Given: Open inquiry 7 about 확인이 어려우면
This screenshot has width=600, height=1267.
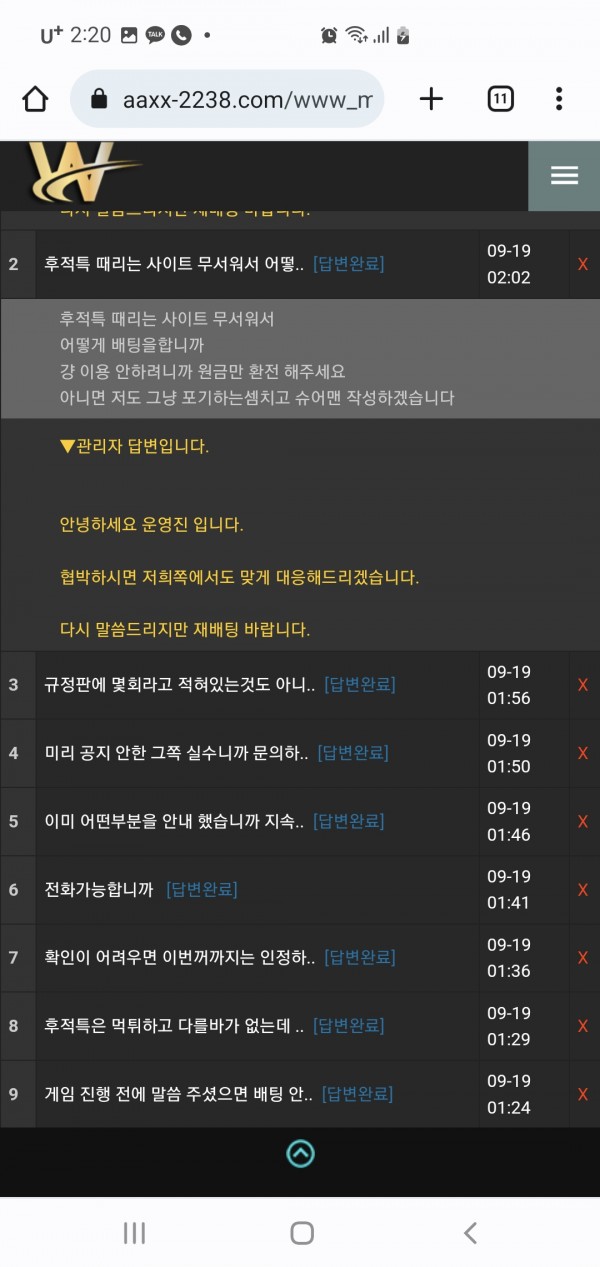Looking at the screenshot, I should click(x=220, y=957).
